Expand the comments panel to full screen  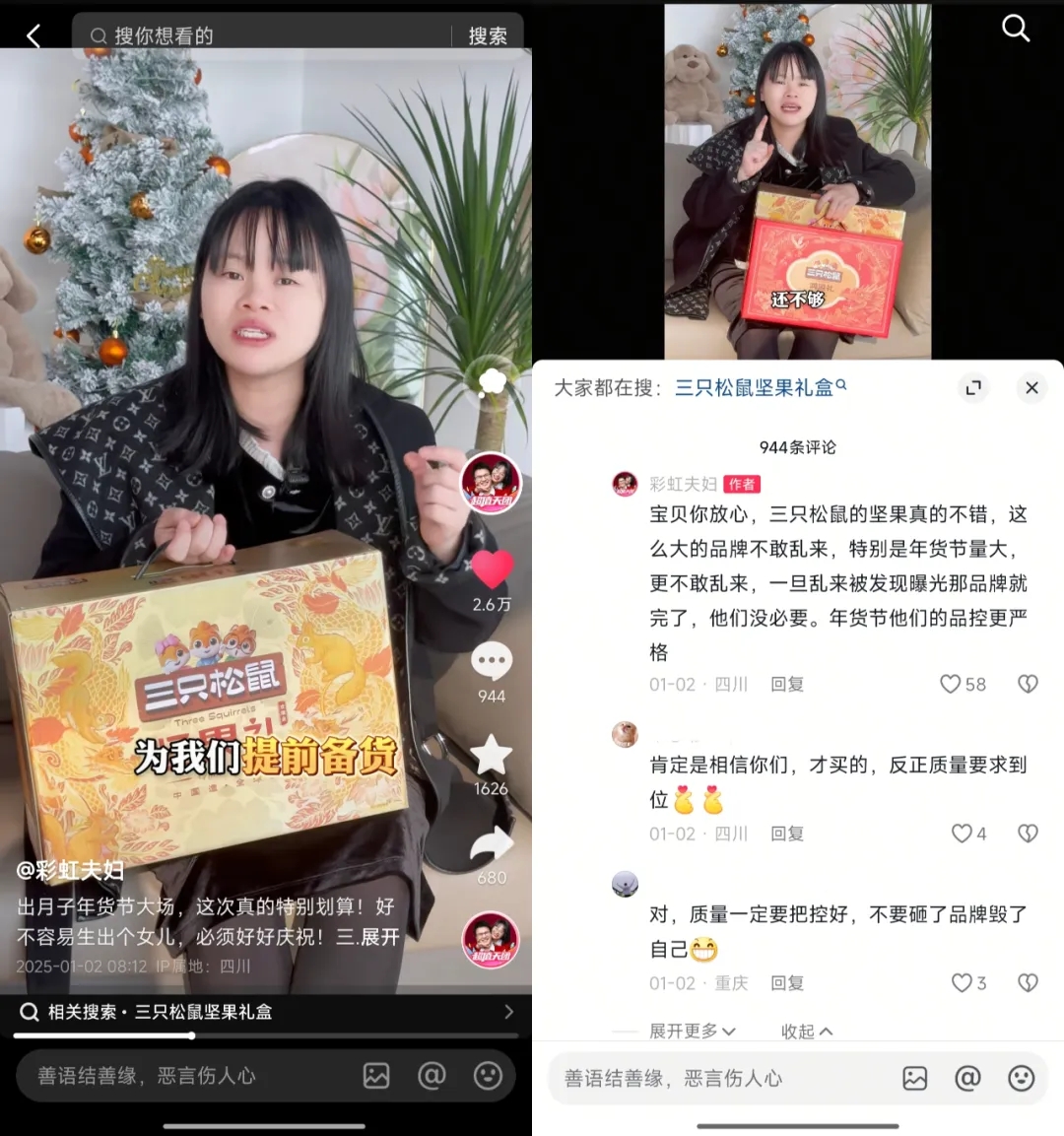973,388
